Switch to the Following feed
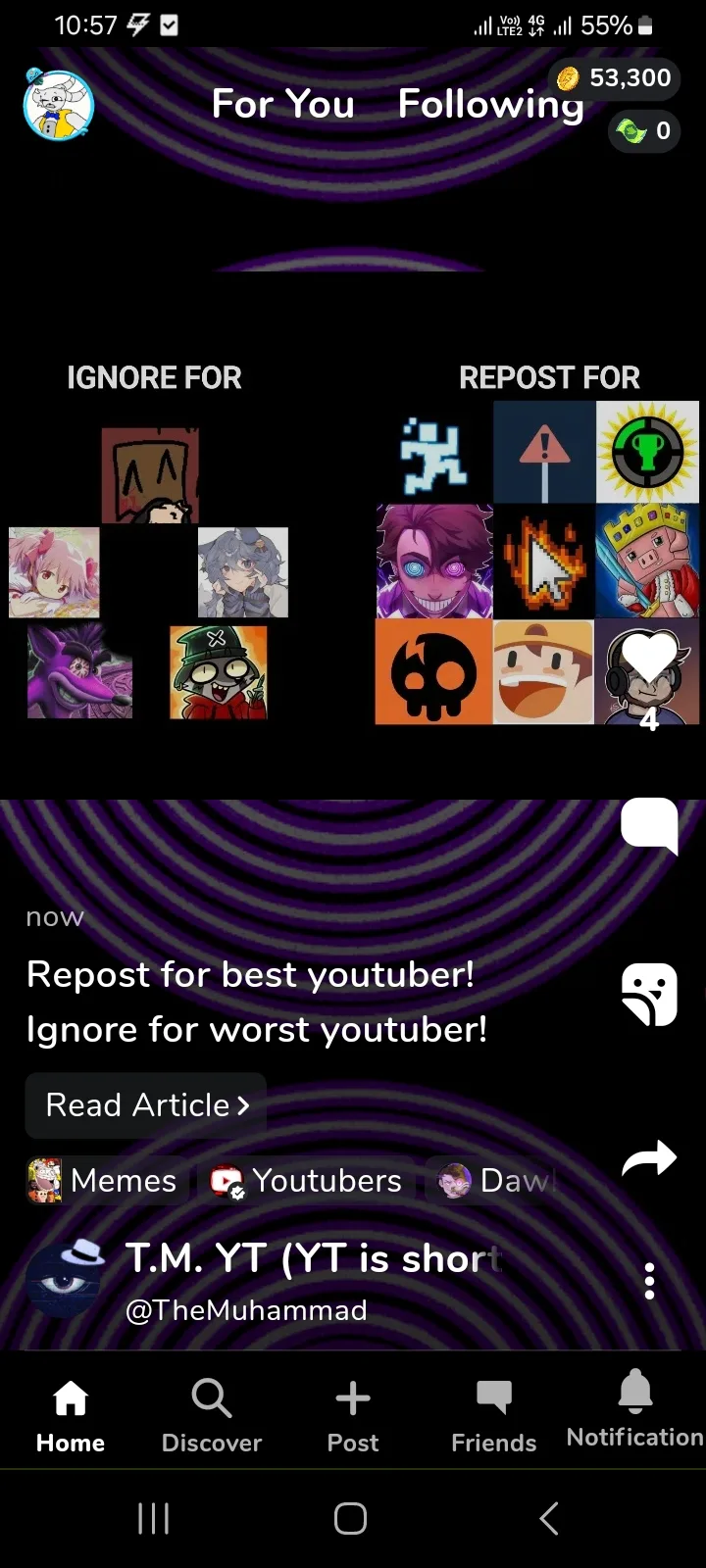The width and height of the screenshot is (706, 1568). pyautogui.click(x=490, y=104)
